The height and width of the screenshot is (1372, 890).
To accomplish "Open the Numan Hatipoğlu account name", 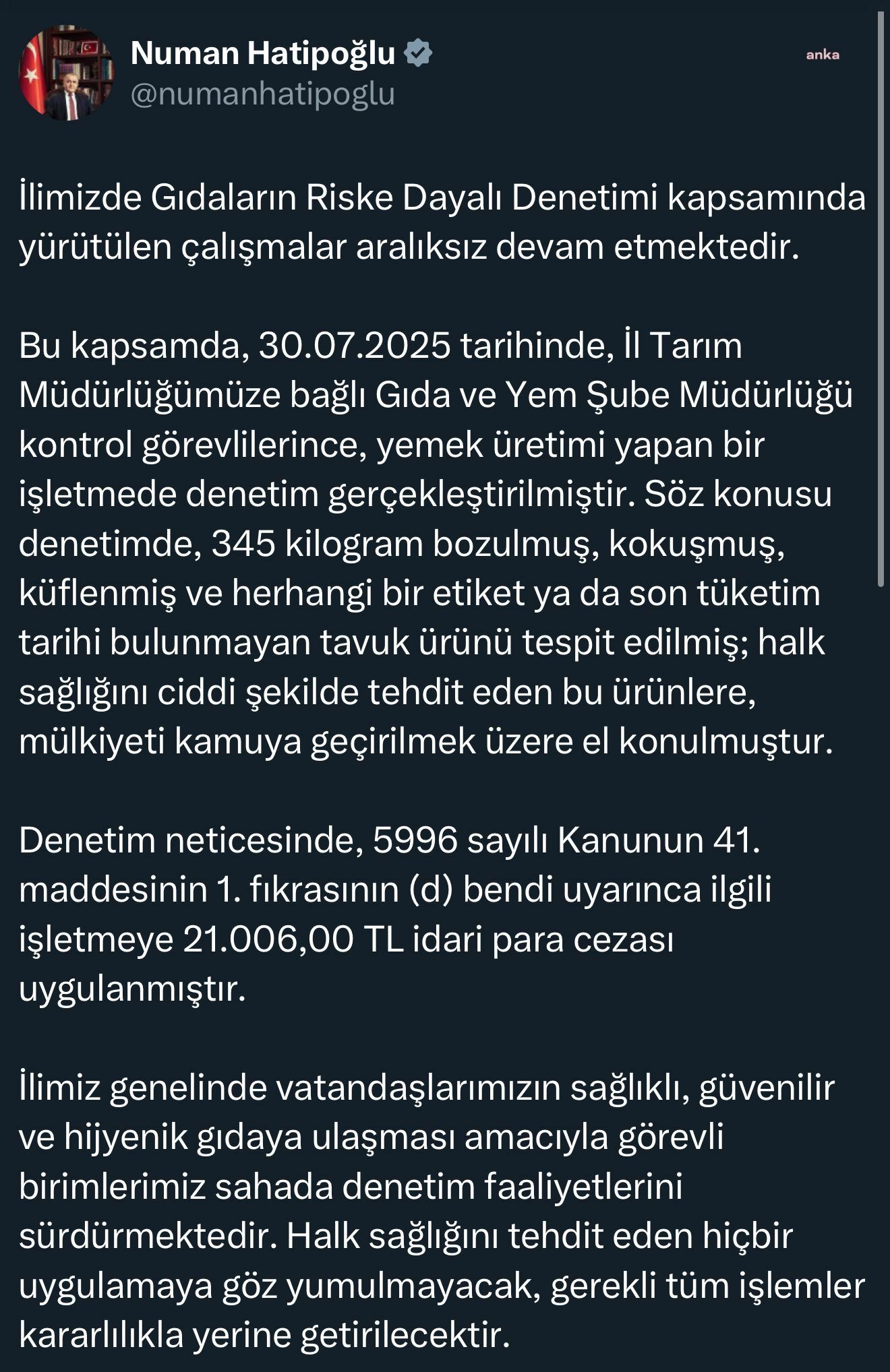I will 263,53.
